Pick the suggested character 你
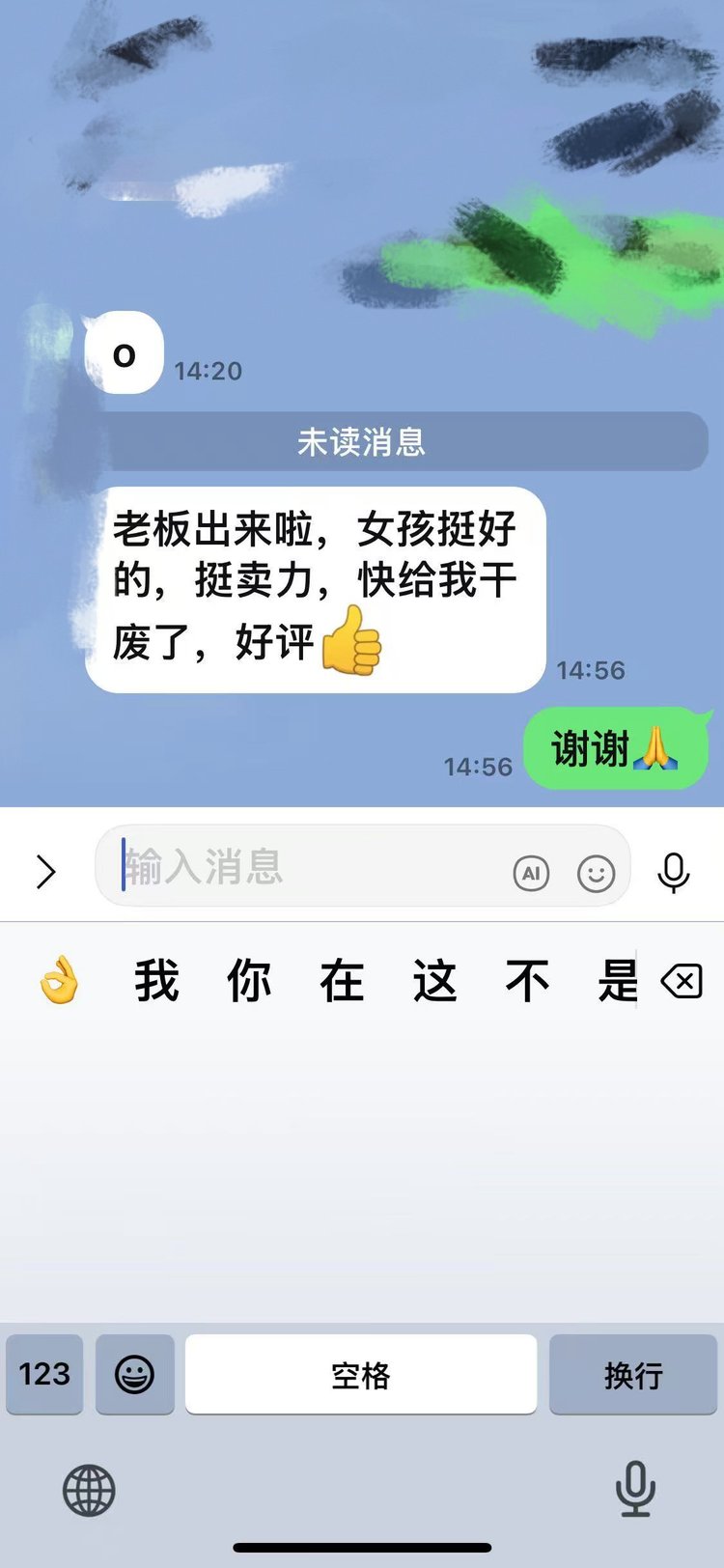Viewport: 724px width, 1568px height. [x=249, y=981]
